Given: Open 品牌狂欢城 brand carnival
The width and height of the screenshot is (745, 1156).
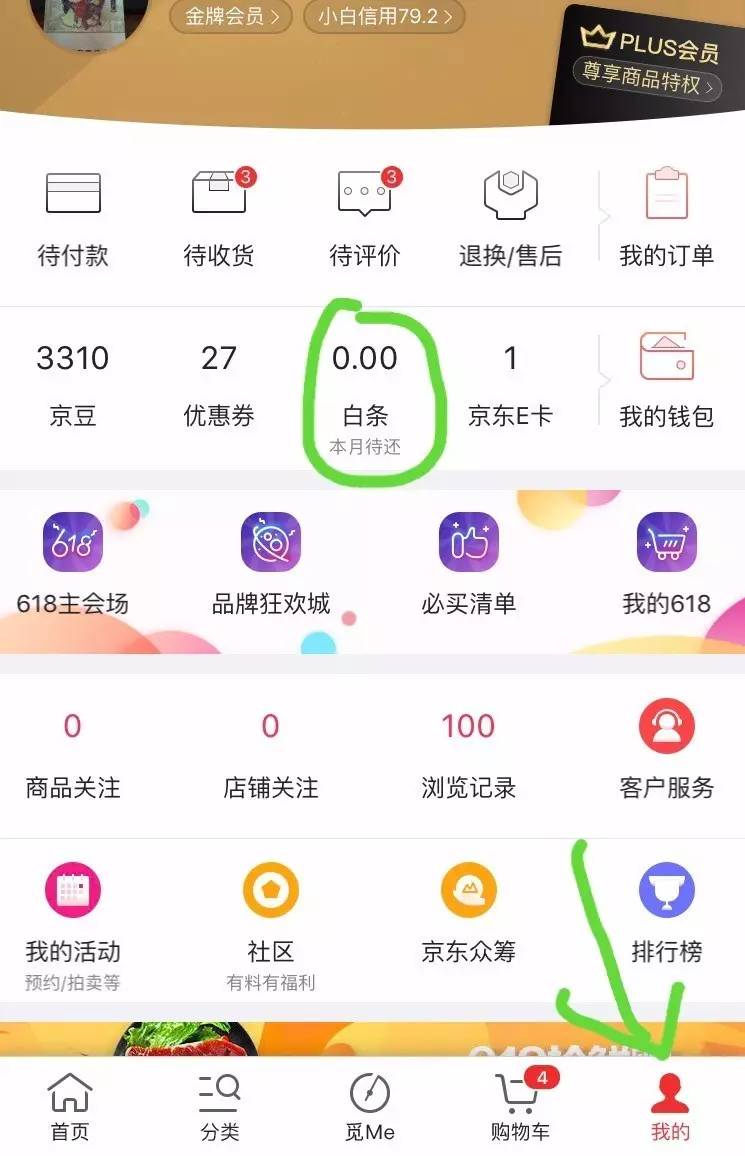Looking at the screenshot, I should 268,560.
